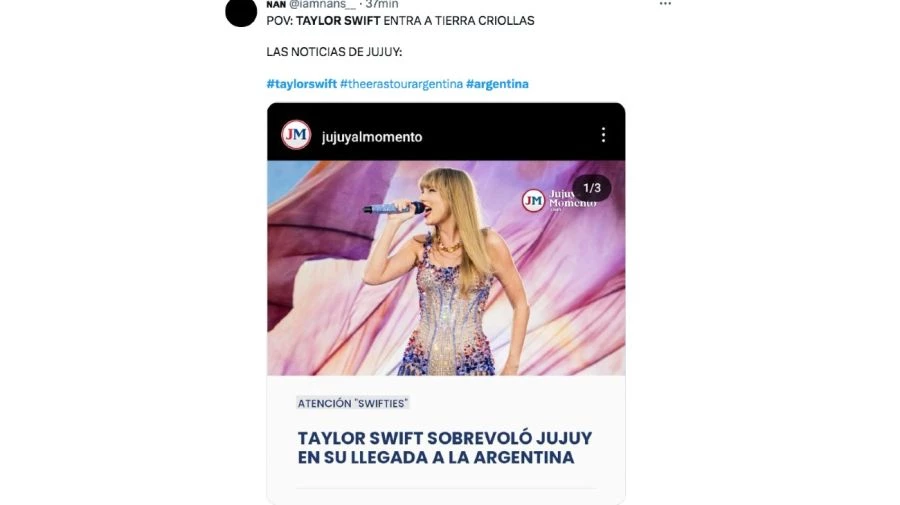Open the #theerastourargentina hashtag
The height and width of the screenshot is (505, 900).
(x=401, y=84)
